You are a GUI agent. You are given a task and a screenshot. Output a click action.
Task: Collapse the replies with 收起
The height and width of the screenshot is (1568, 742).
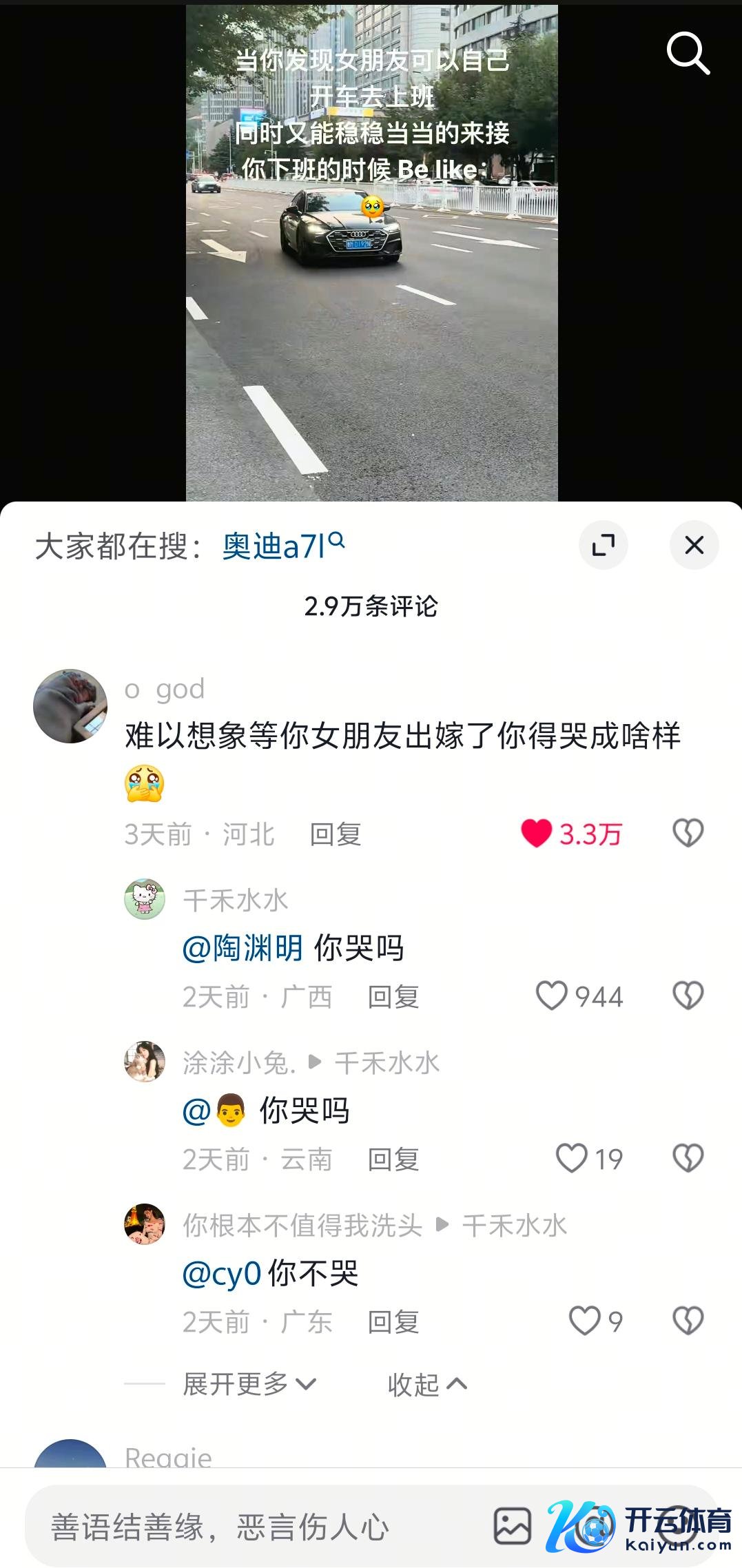tap(427, 1384)
